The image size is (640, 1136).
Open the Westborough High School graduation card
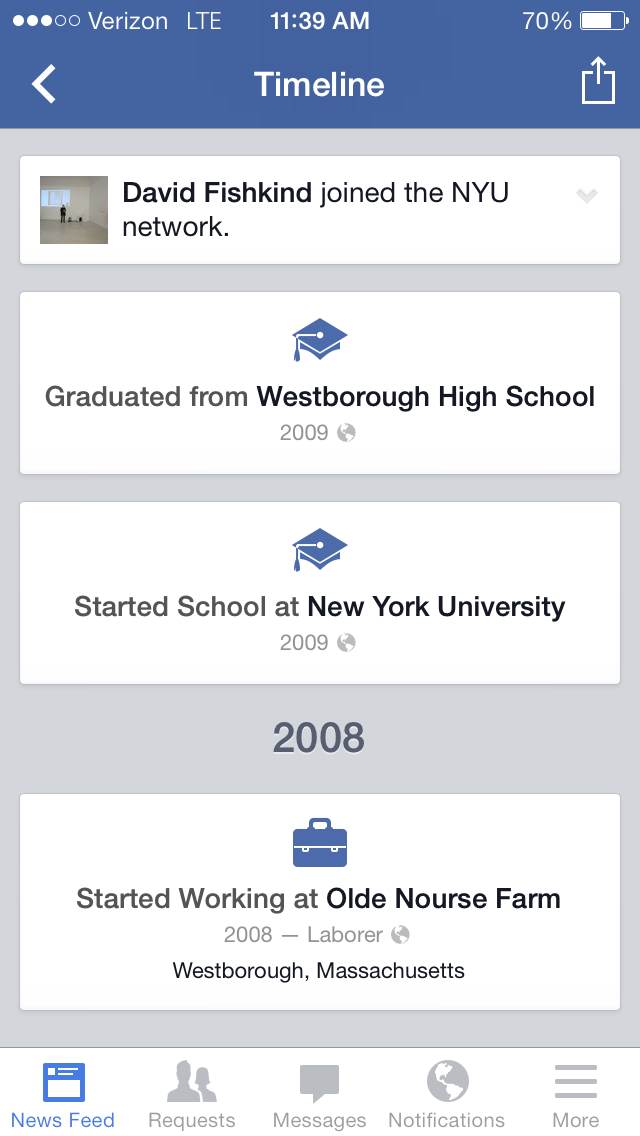click(320, 383)
